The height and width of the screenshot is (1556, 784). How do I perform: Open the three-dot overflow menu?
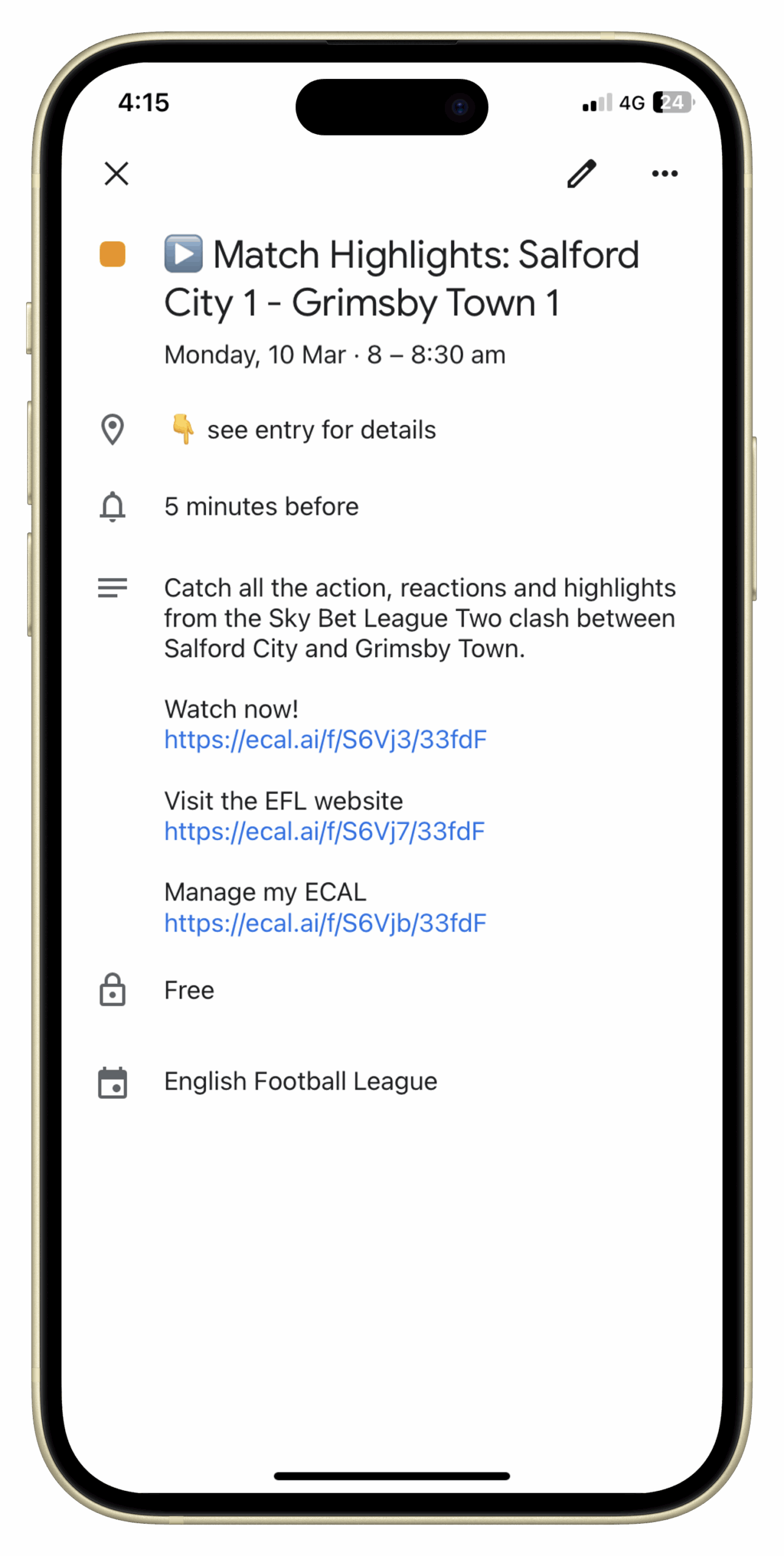click(664, 174)
